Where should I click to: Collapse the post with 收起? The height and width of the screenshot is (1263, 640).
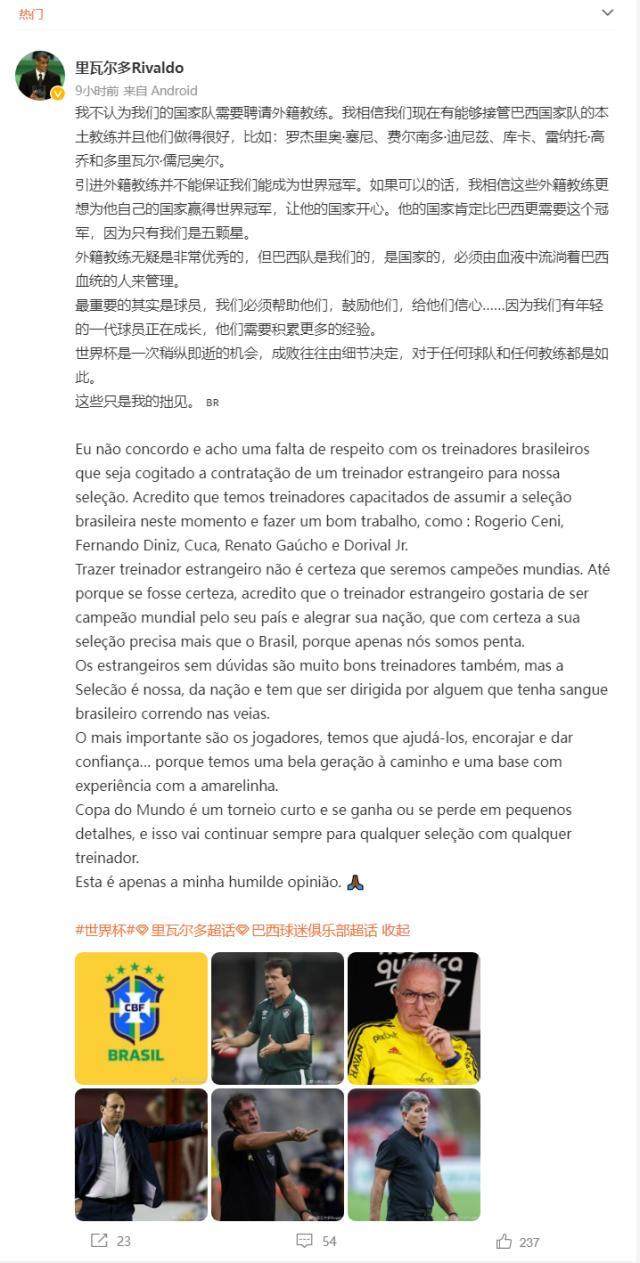pyautogui.click(x=396, y=930)
